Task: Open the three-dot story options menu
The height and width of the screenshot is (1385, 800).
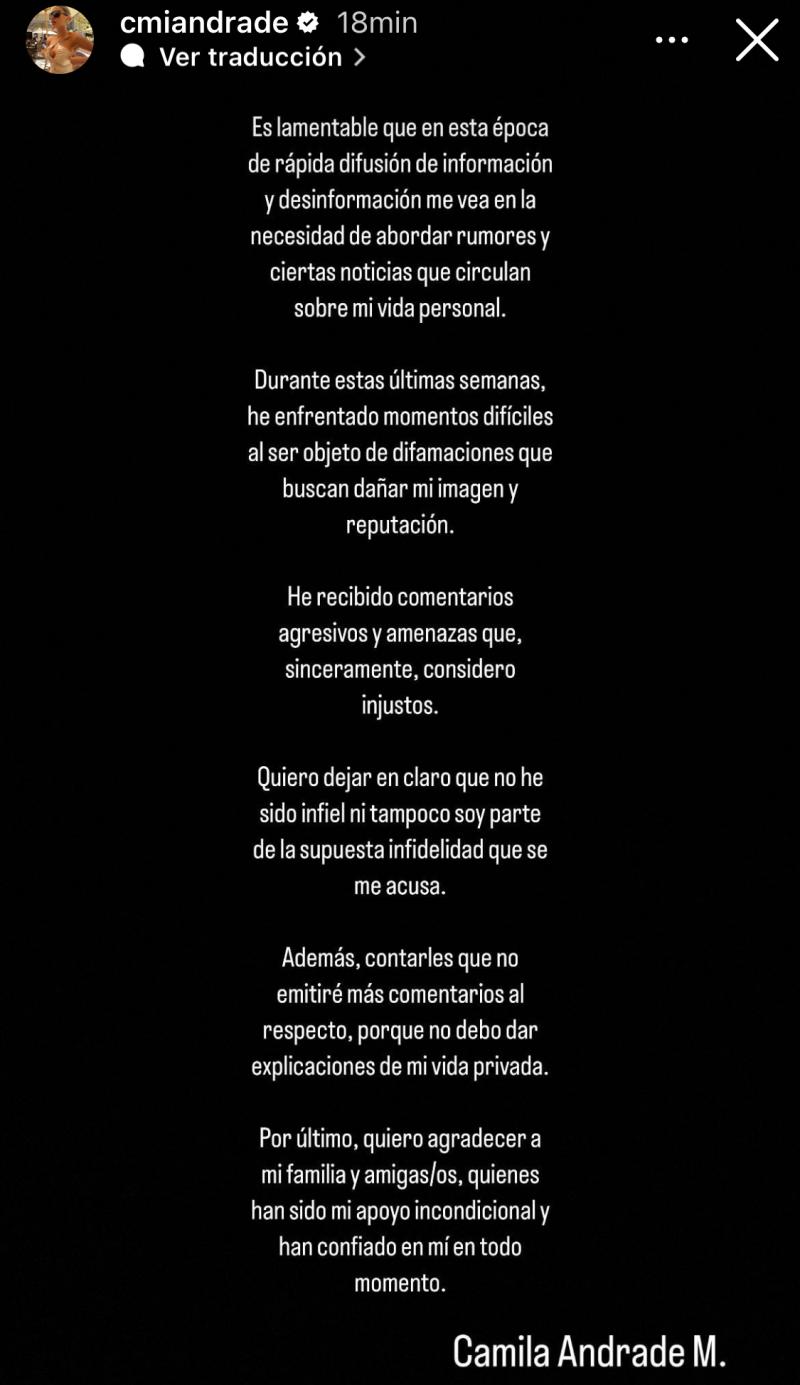Action: [672, 40]
